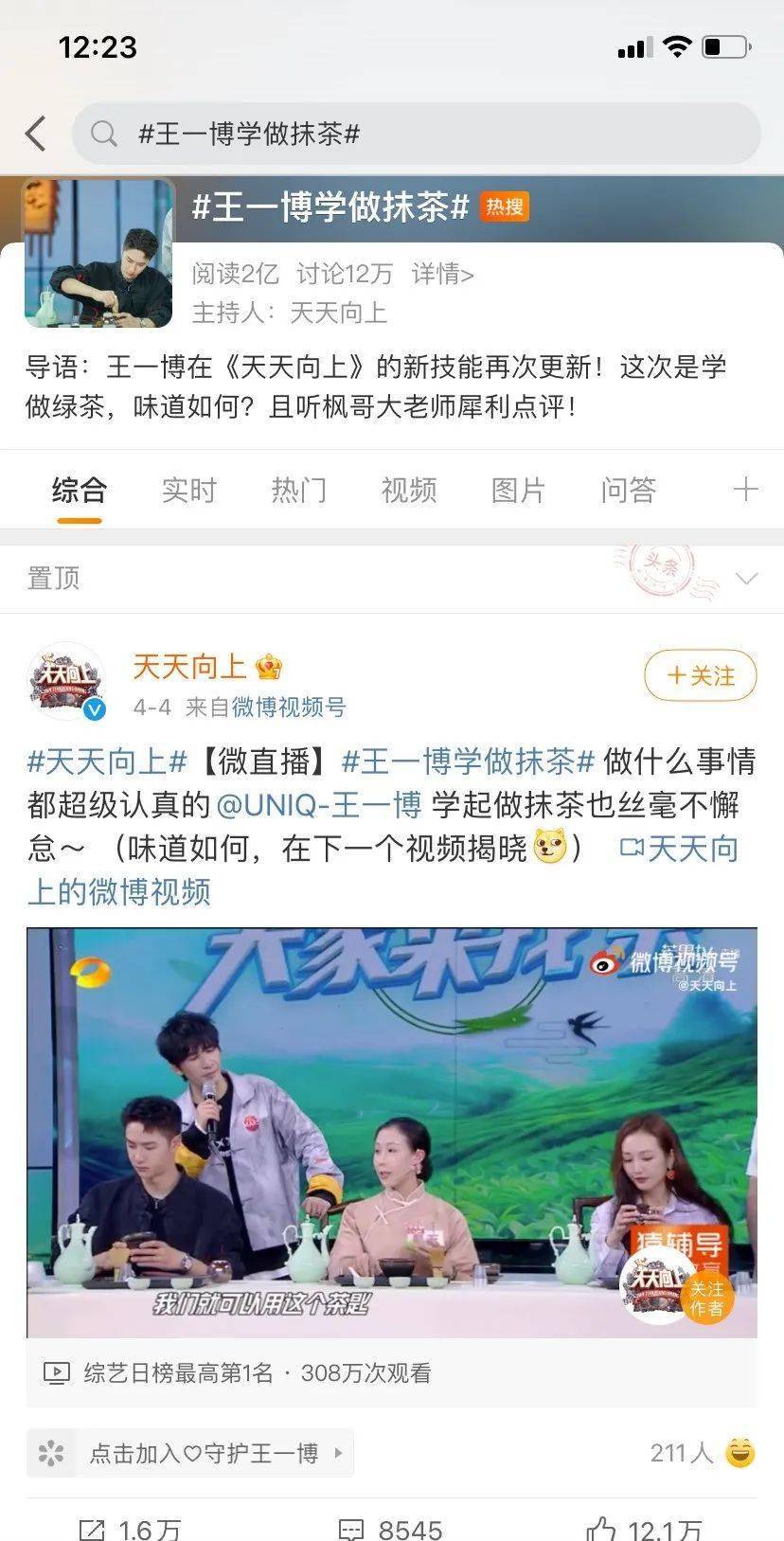Tap the 热搜 badge next to the topic title
This screenshot has width=784, height=1541.
[x=506, y=207]
